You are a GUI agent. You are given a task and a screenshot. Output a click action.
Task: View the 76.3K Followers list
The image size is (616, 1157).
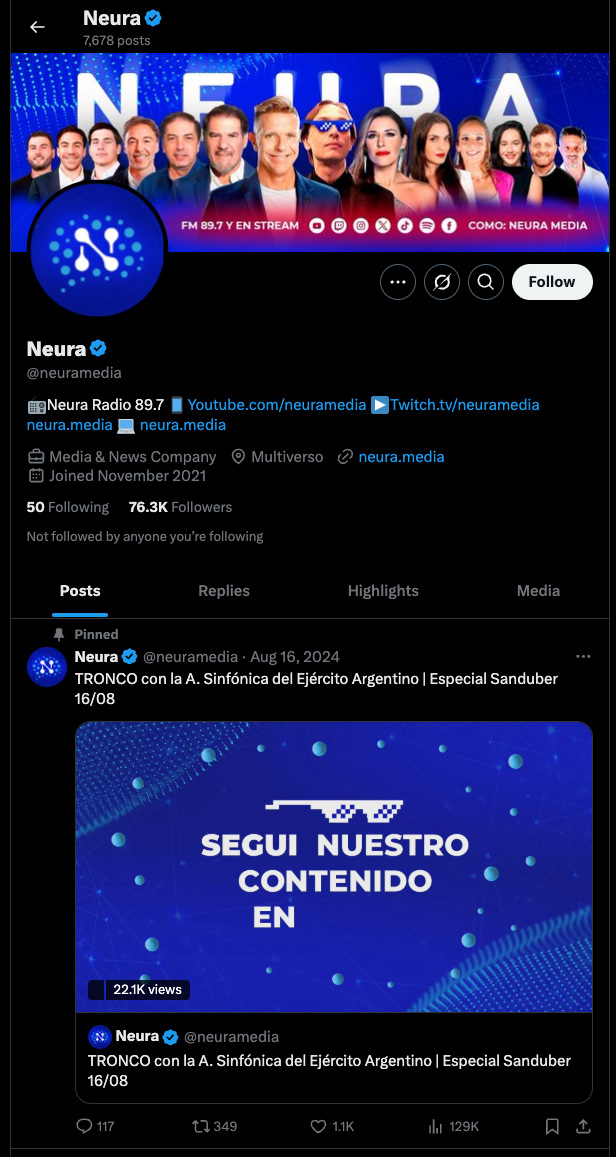pyautogui.click(x=180, y=507)
